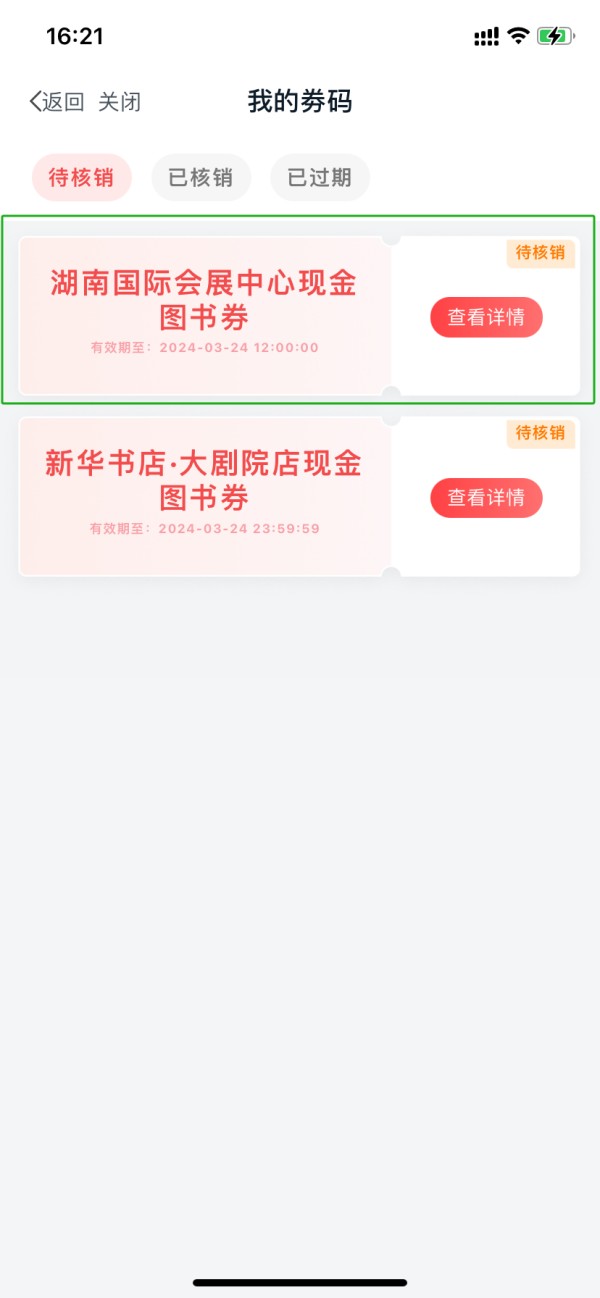The image size is (600, 1298).
Task: Select the 待核销 tab
Action: 81,178
